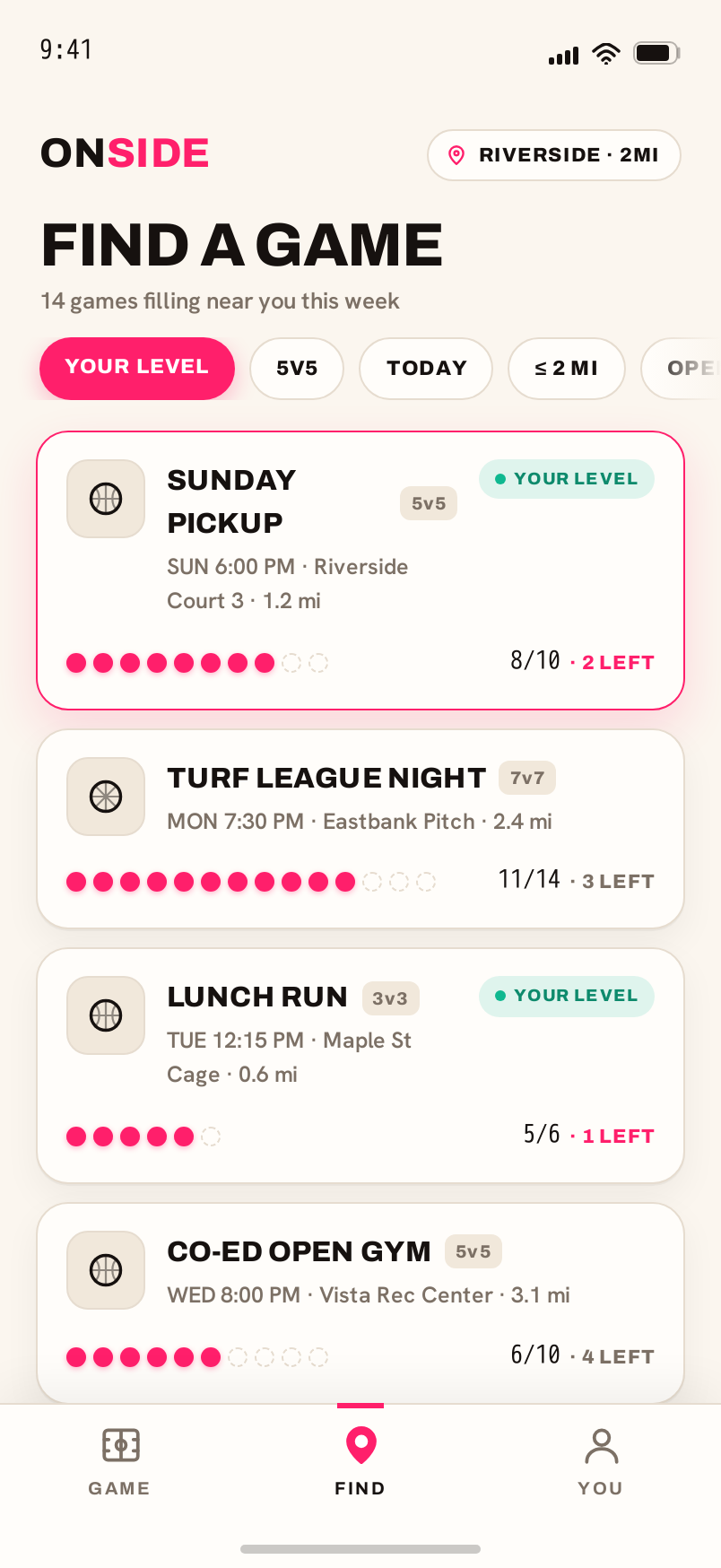Select the Find tab
Screen dimensions: 721x1568
(360, 1461)
